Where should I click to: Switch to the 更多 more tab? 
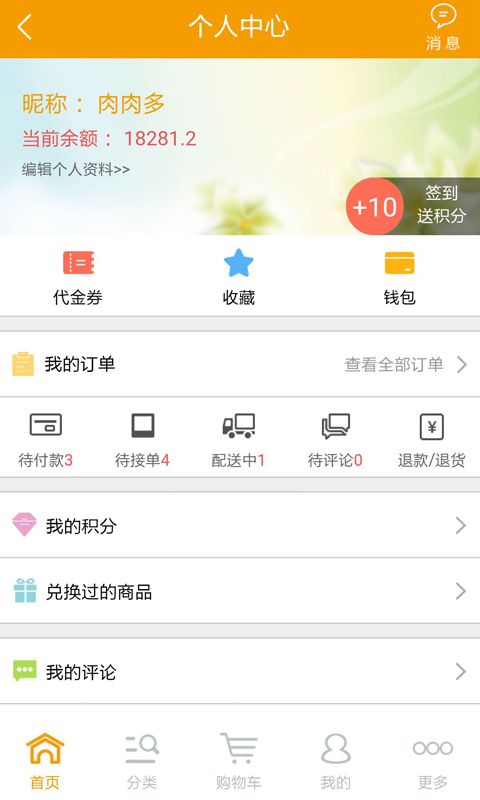[433, 761]
